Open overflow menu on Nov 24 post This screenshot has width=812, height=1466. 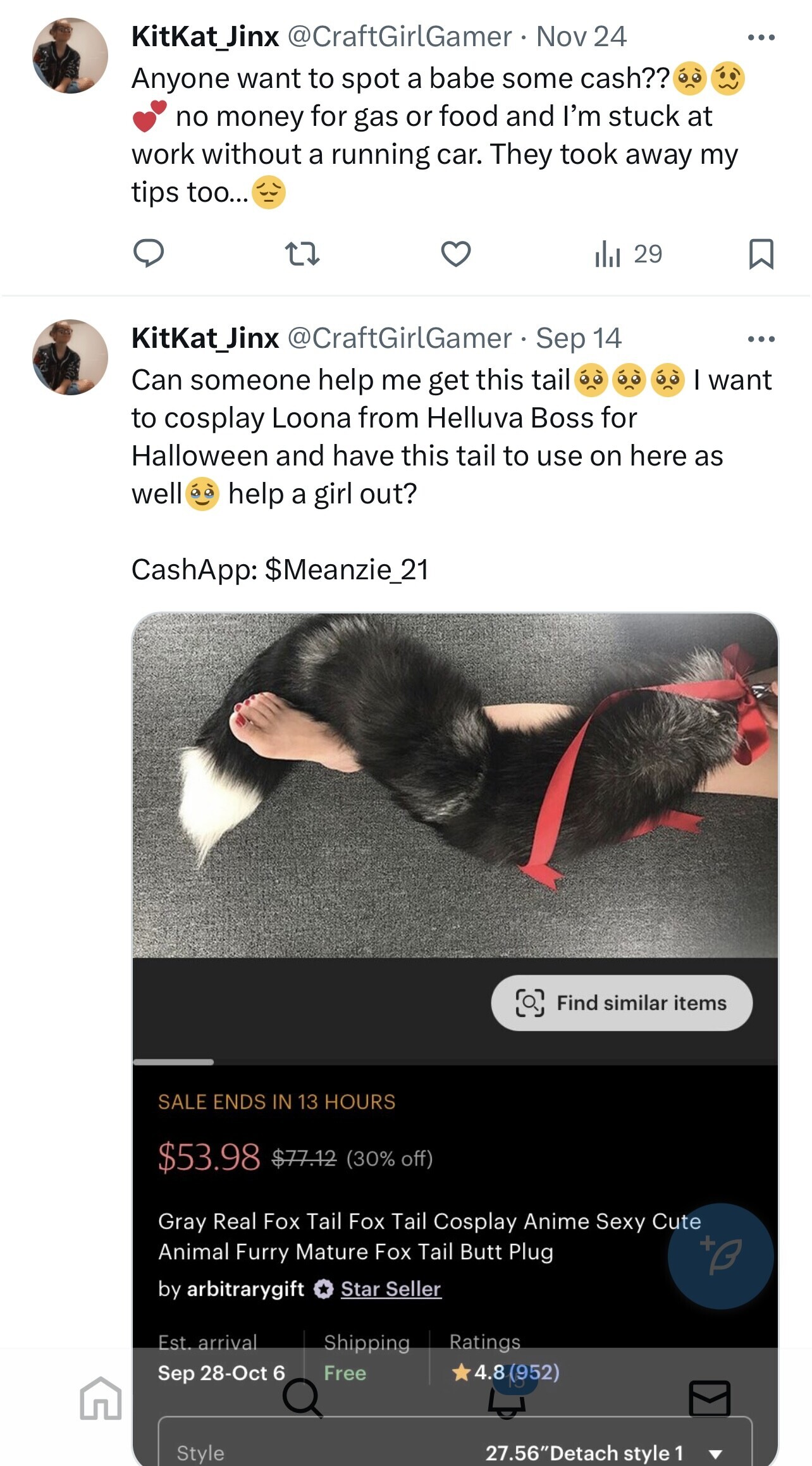[761, 37]
